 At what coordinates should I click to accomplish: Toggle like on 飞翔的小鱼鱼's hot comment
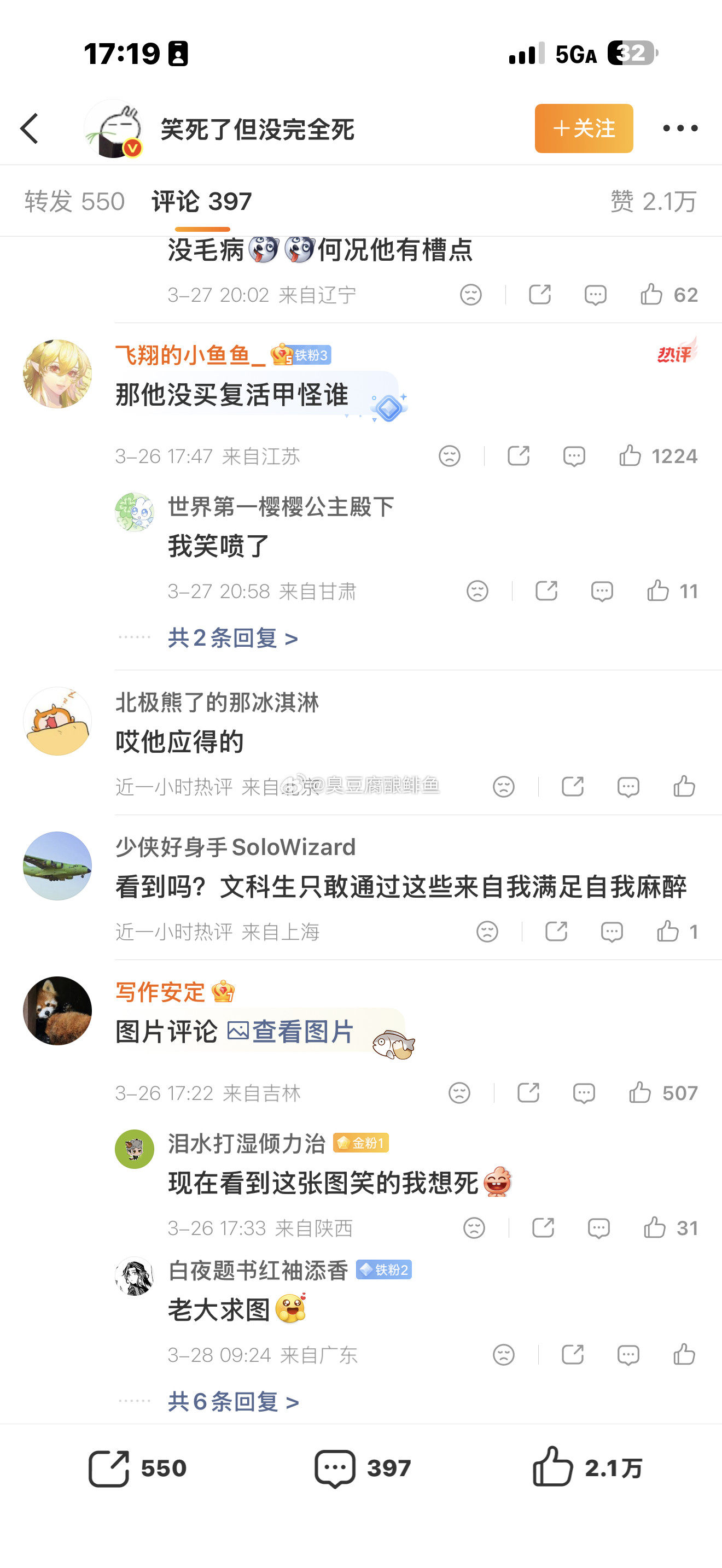(x=631, y=455)
